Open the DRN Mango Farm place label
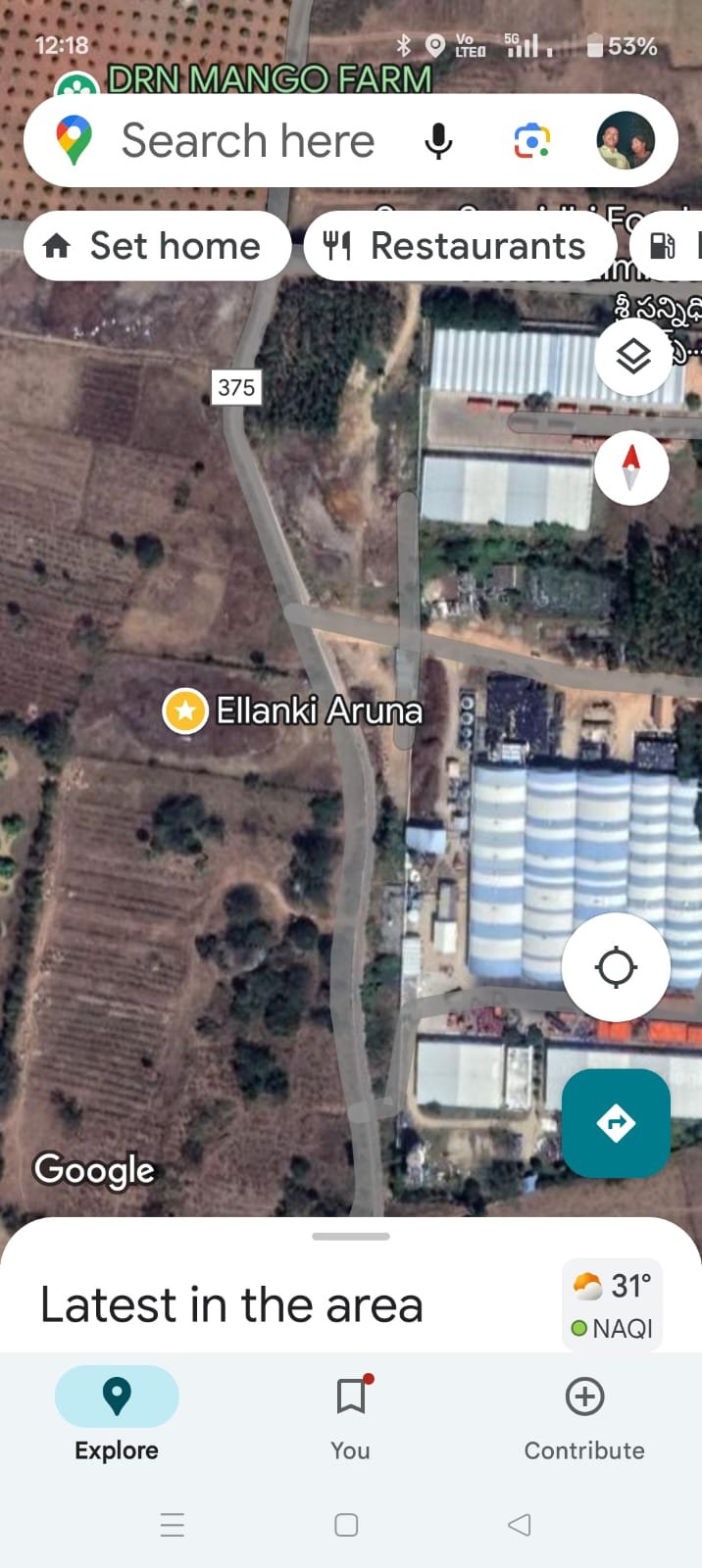The width and height of the screenshot is (702, 1568). (x=269, y=80)
